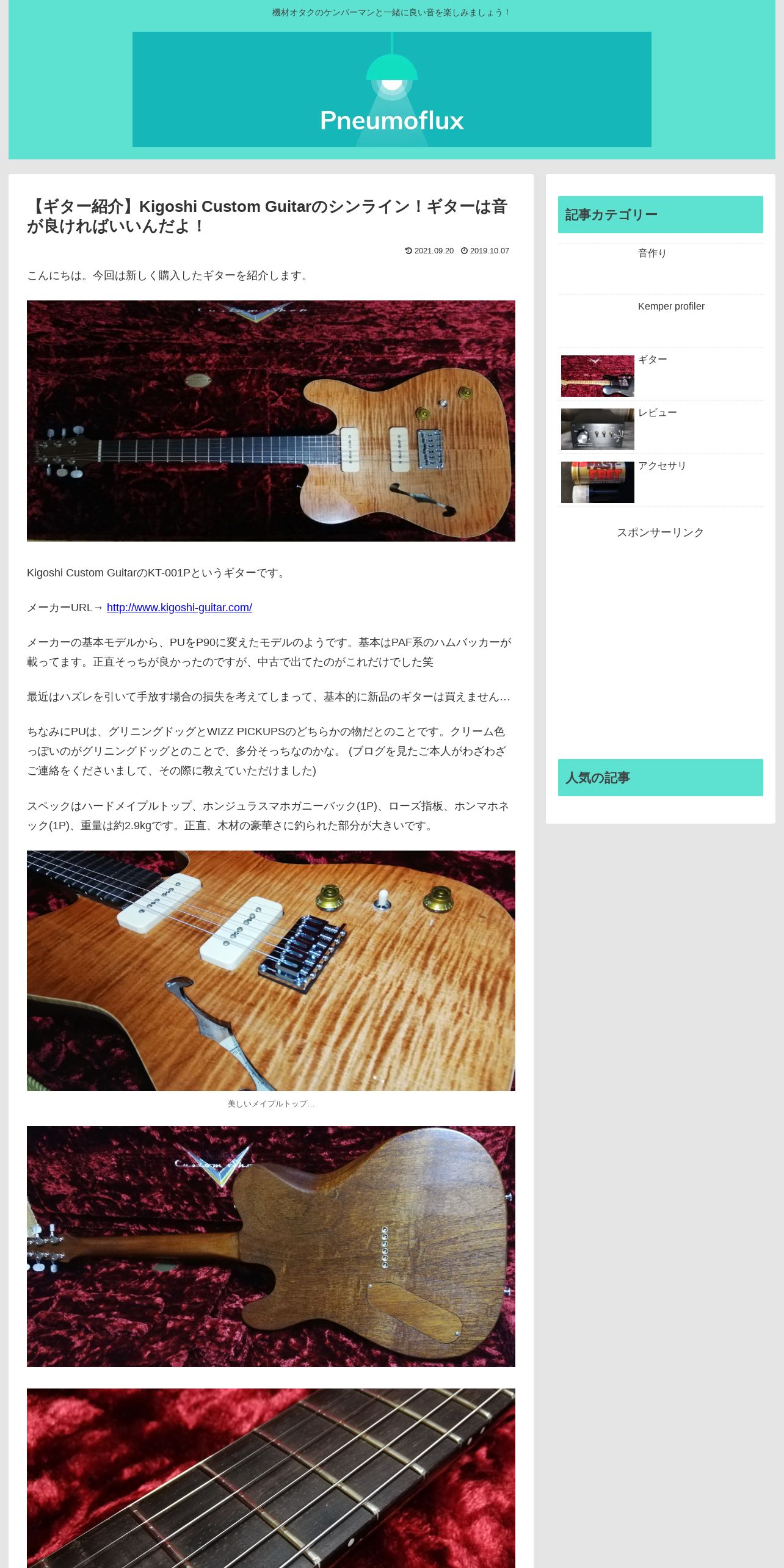Image resolution: width=784 pixels, height=1568 pixels.
Task: Open the Pneumoflux header banner
Action: click(x=391, y=89)
